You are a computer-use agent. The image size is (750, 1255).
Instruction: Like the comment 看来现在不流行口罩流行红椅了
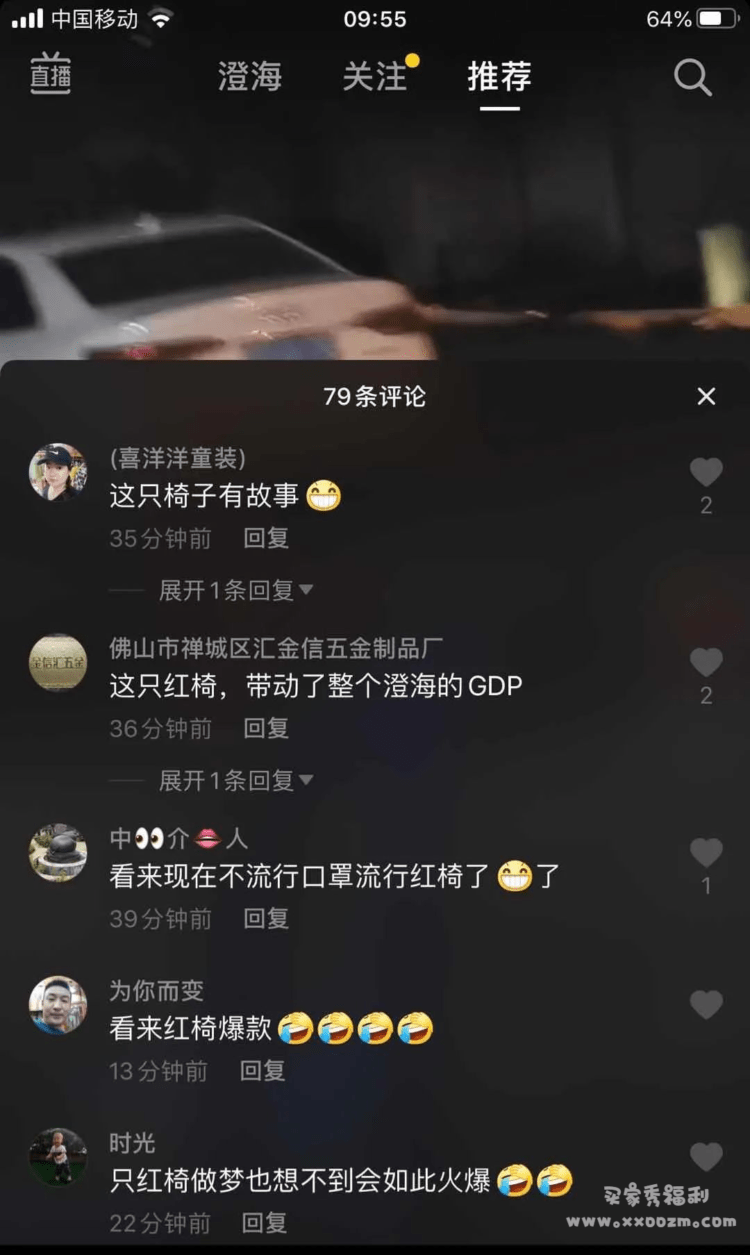coord(706,853)
